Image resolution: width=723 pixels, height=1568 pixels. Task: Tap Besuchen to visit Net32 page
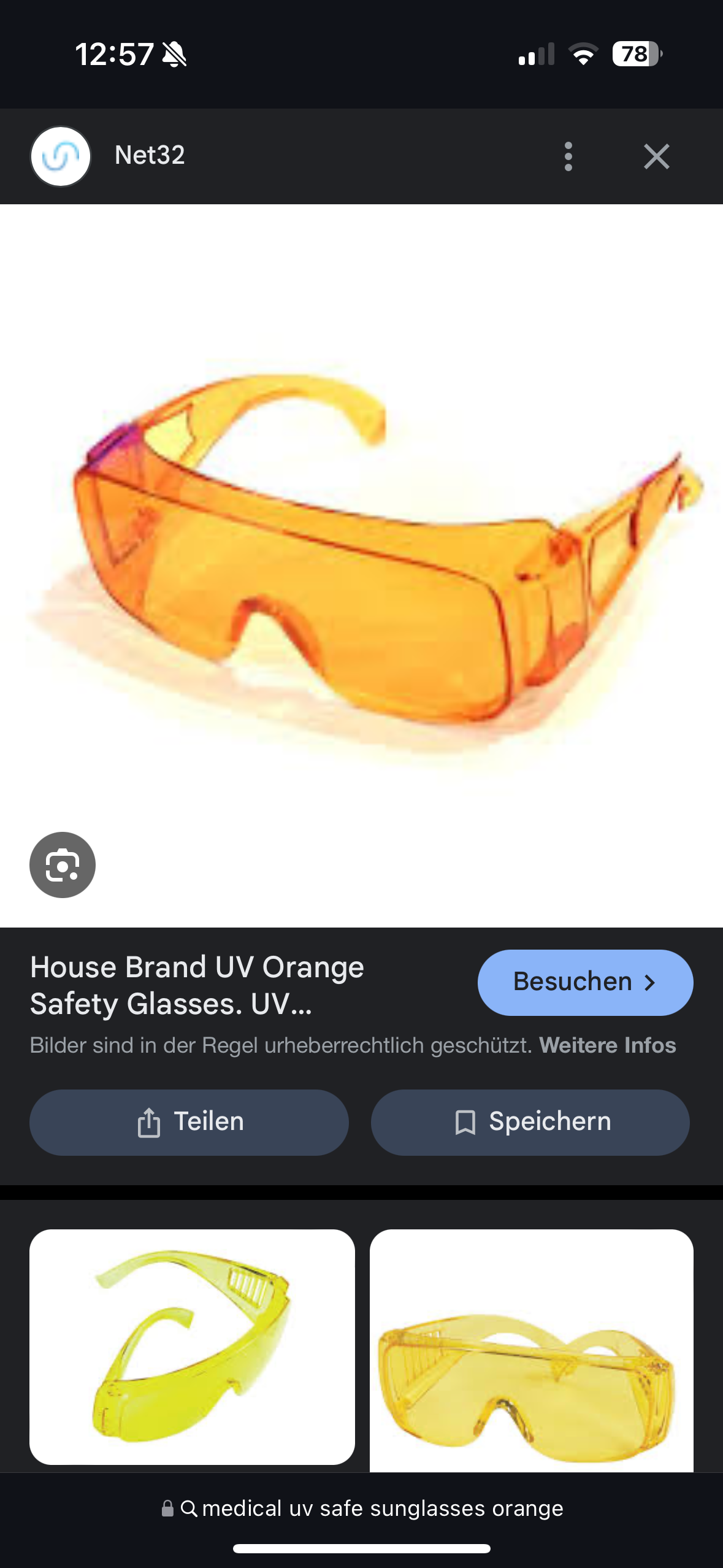pyautogui.click(x=585, y=982)
